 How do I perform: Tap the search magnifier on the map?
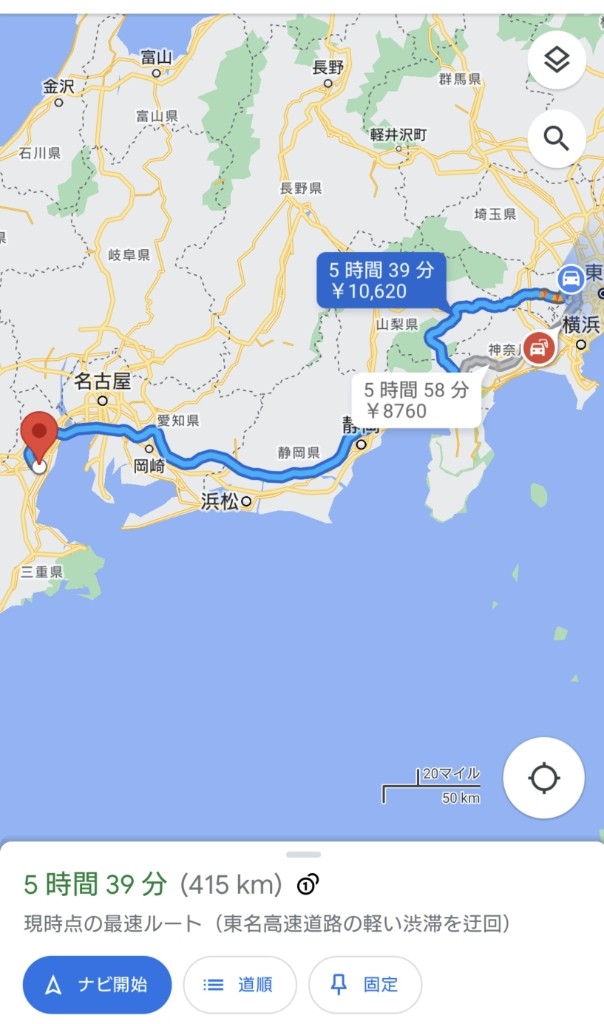coord(556,138)
